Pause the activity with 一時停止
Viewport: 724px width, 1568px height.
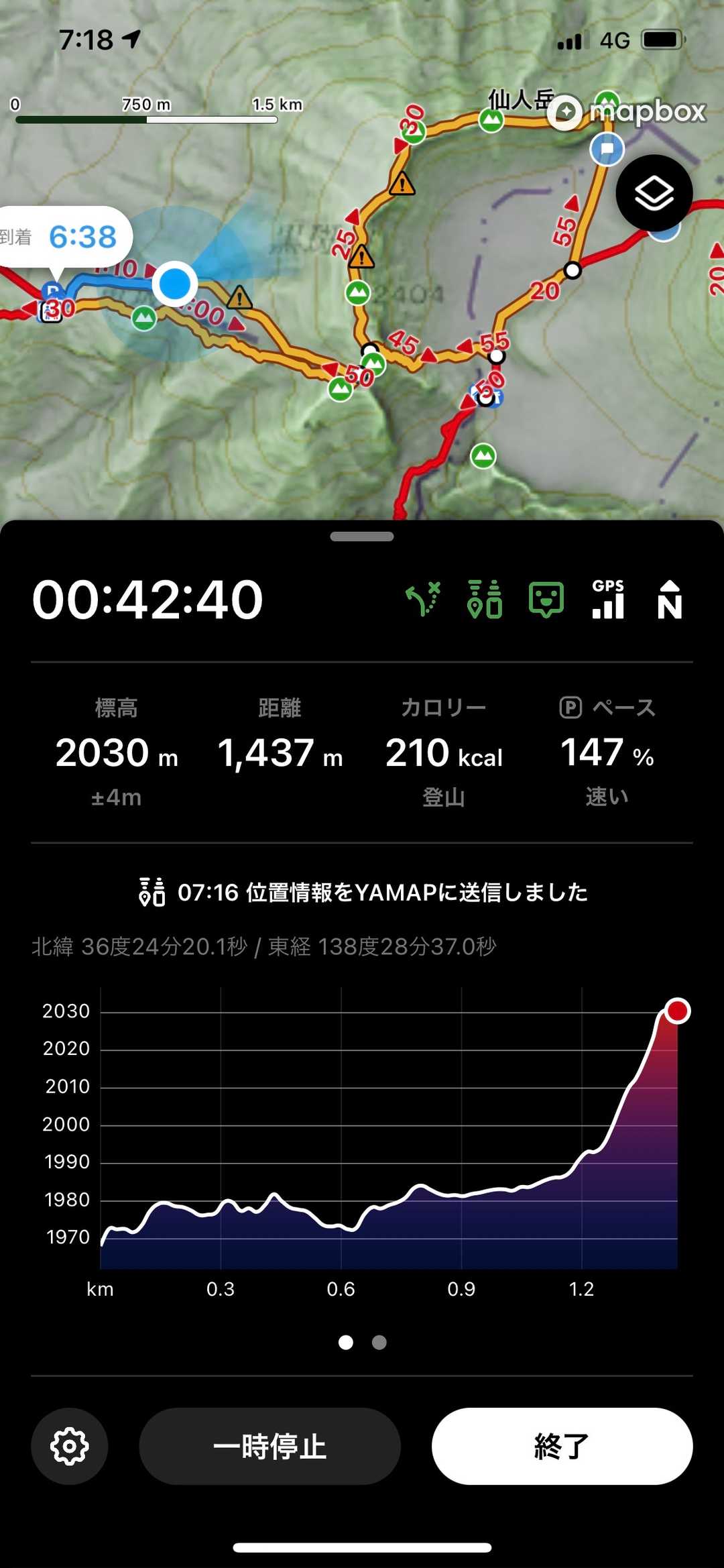269,1446
